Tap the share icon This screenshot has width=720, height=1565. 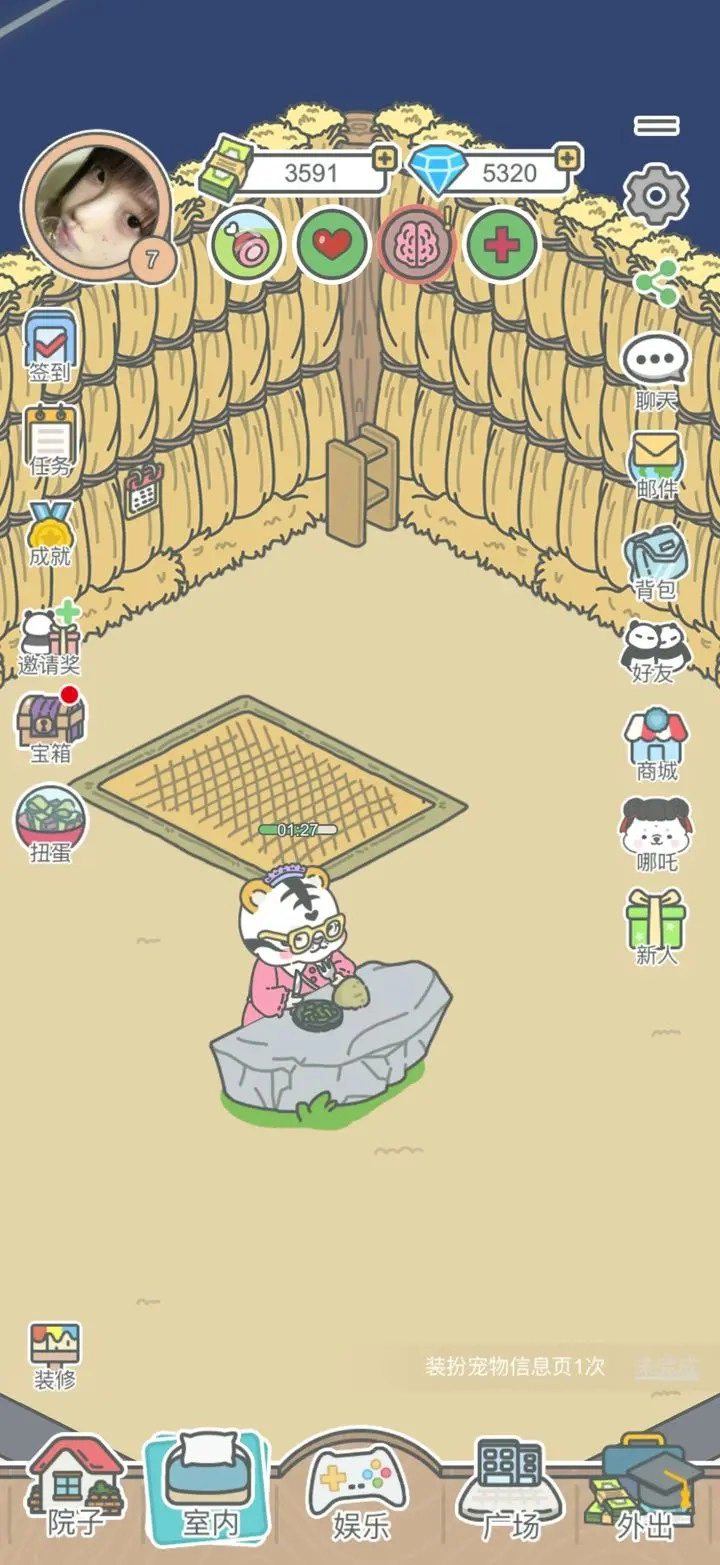[656, 283]
